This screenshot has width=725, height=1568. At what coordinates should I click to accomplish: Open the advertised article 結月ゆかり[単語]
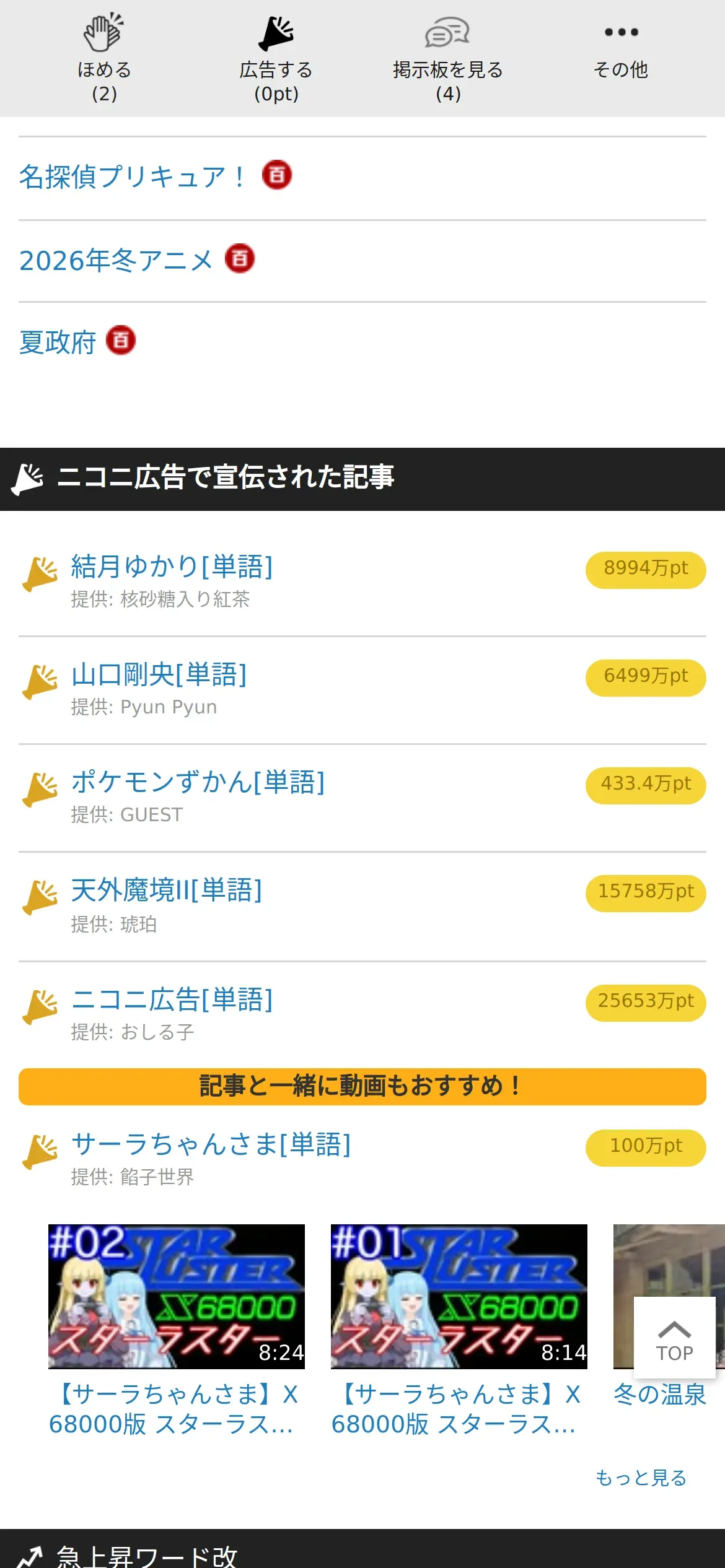click(172, 567)
